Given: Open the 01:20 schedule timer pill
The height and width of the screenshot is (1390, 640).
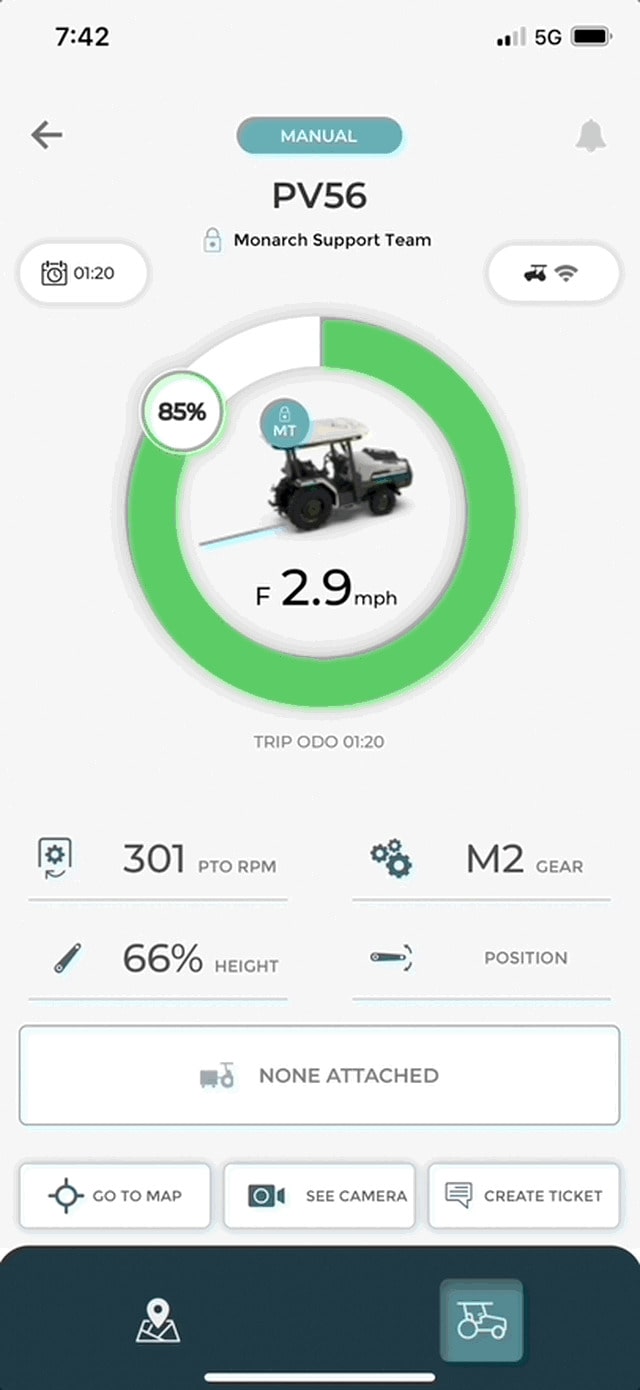Looking at the screenshot, I should pyautogui.click(x=83, y=273).
